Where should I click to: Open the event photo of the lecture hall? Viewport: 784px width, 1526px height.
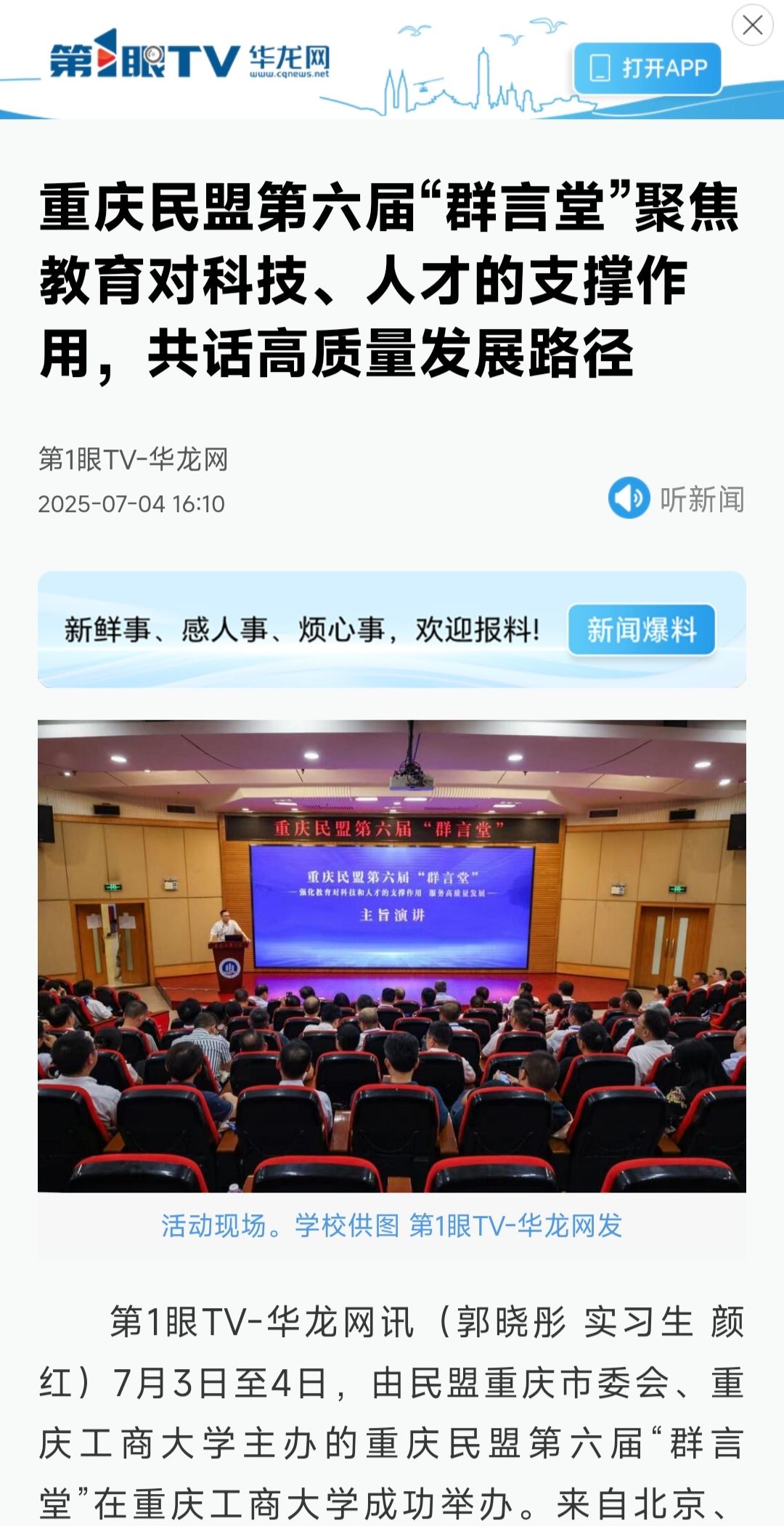click(392, 955)
